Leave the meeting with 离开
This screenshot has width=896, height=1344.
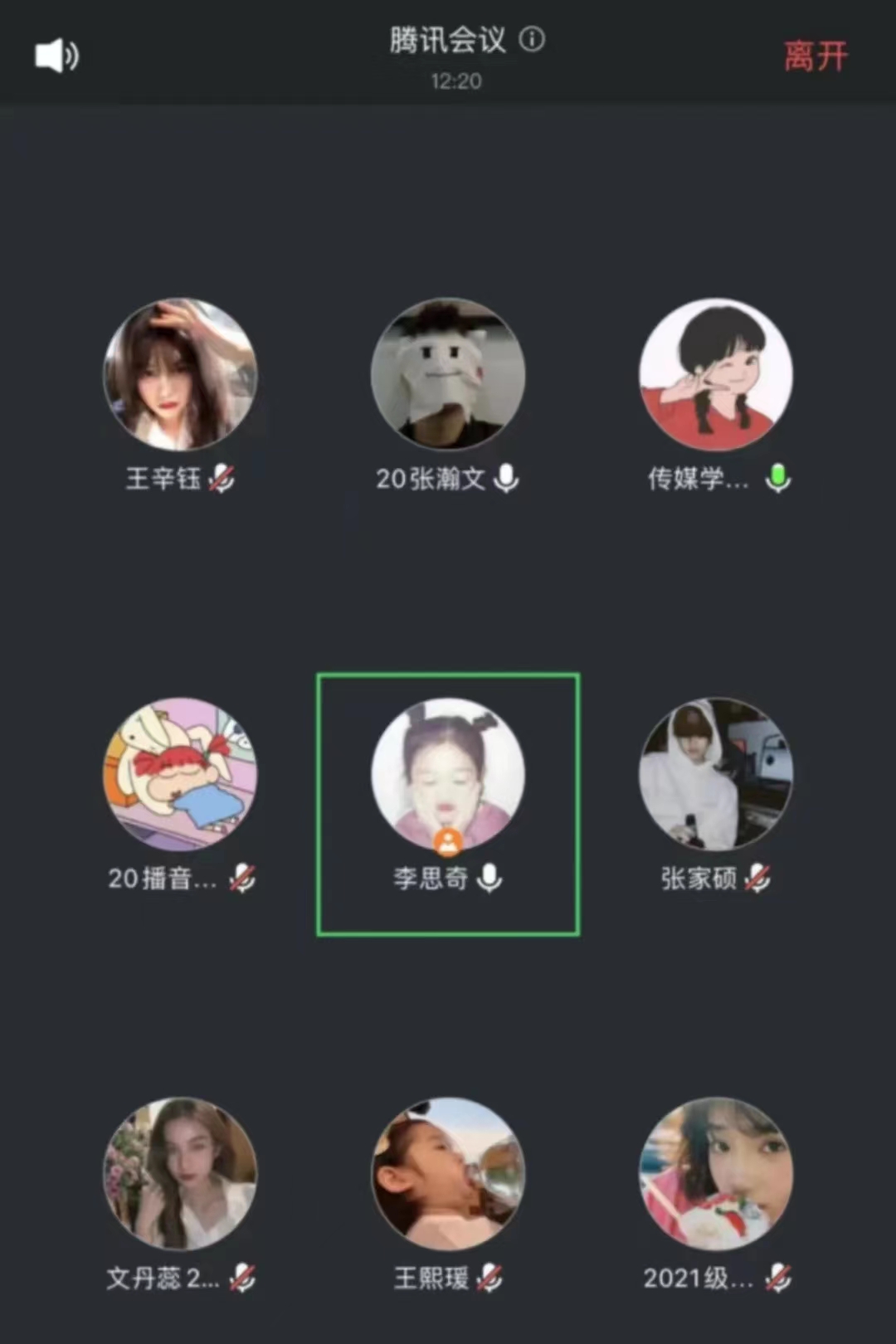816,56
